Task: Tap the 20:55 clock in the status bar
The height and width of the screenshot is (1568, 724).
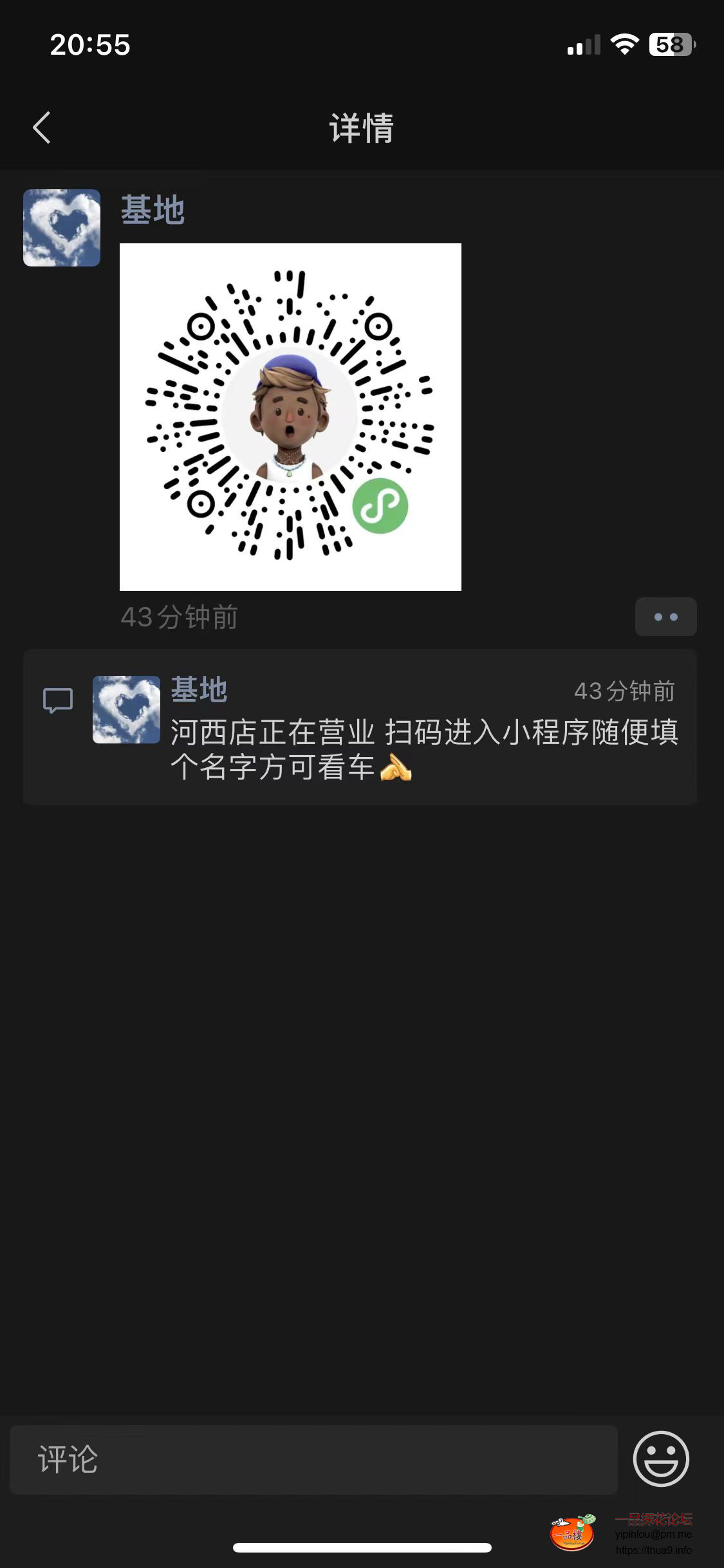Action: pyautogui.click(x=89, y=44)
